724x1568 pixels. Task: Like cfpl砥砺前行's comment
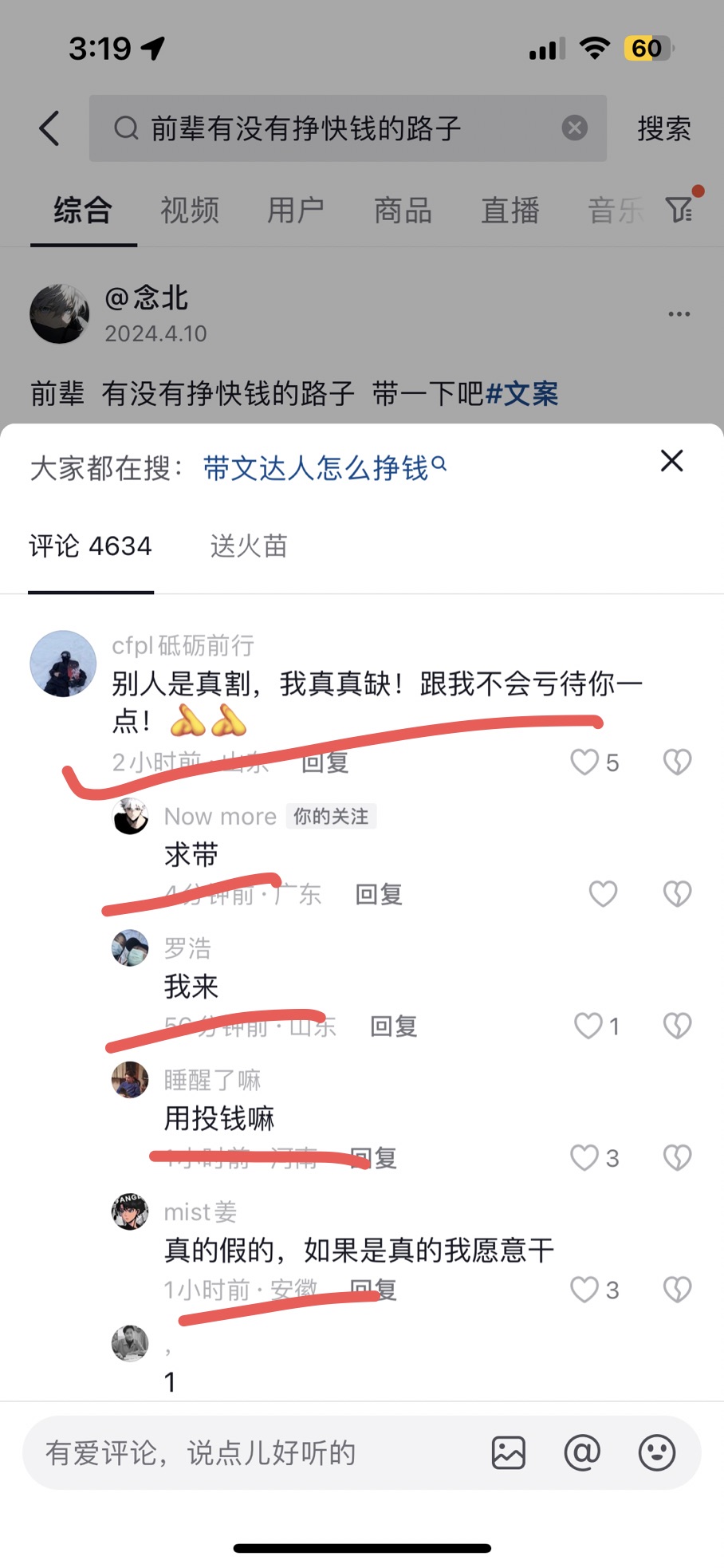click(584, 762)
